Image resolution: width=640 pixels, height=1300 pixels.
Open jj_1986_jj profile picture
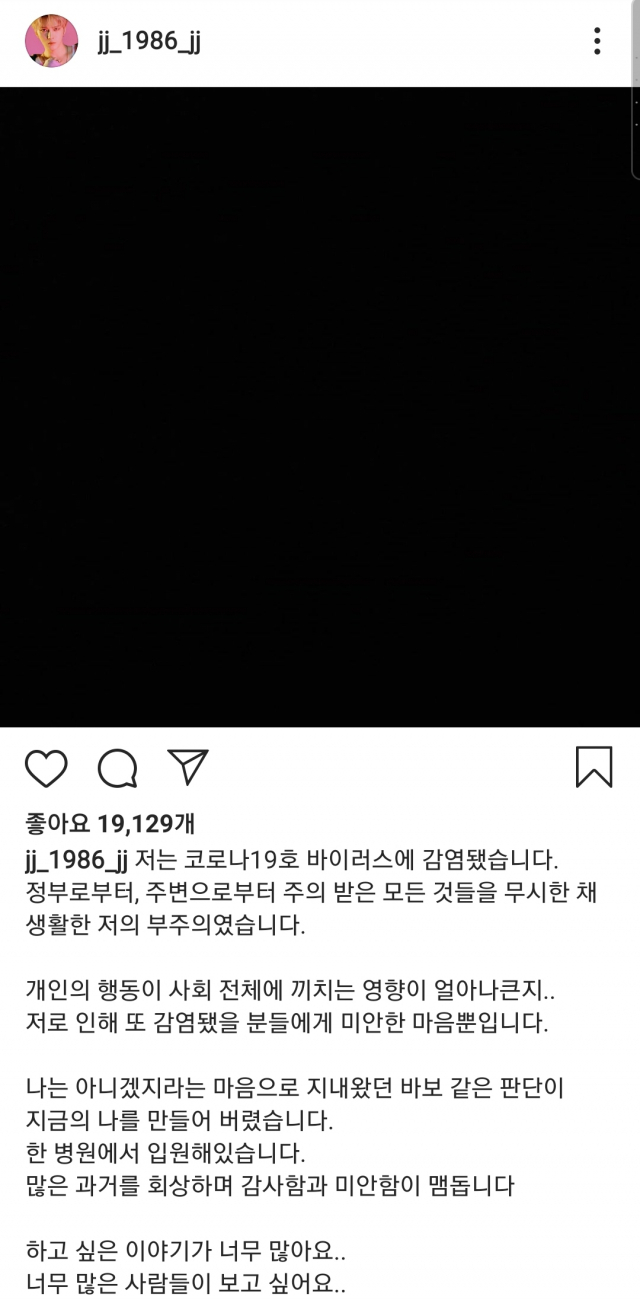click(51, 41)
